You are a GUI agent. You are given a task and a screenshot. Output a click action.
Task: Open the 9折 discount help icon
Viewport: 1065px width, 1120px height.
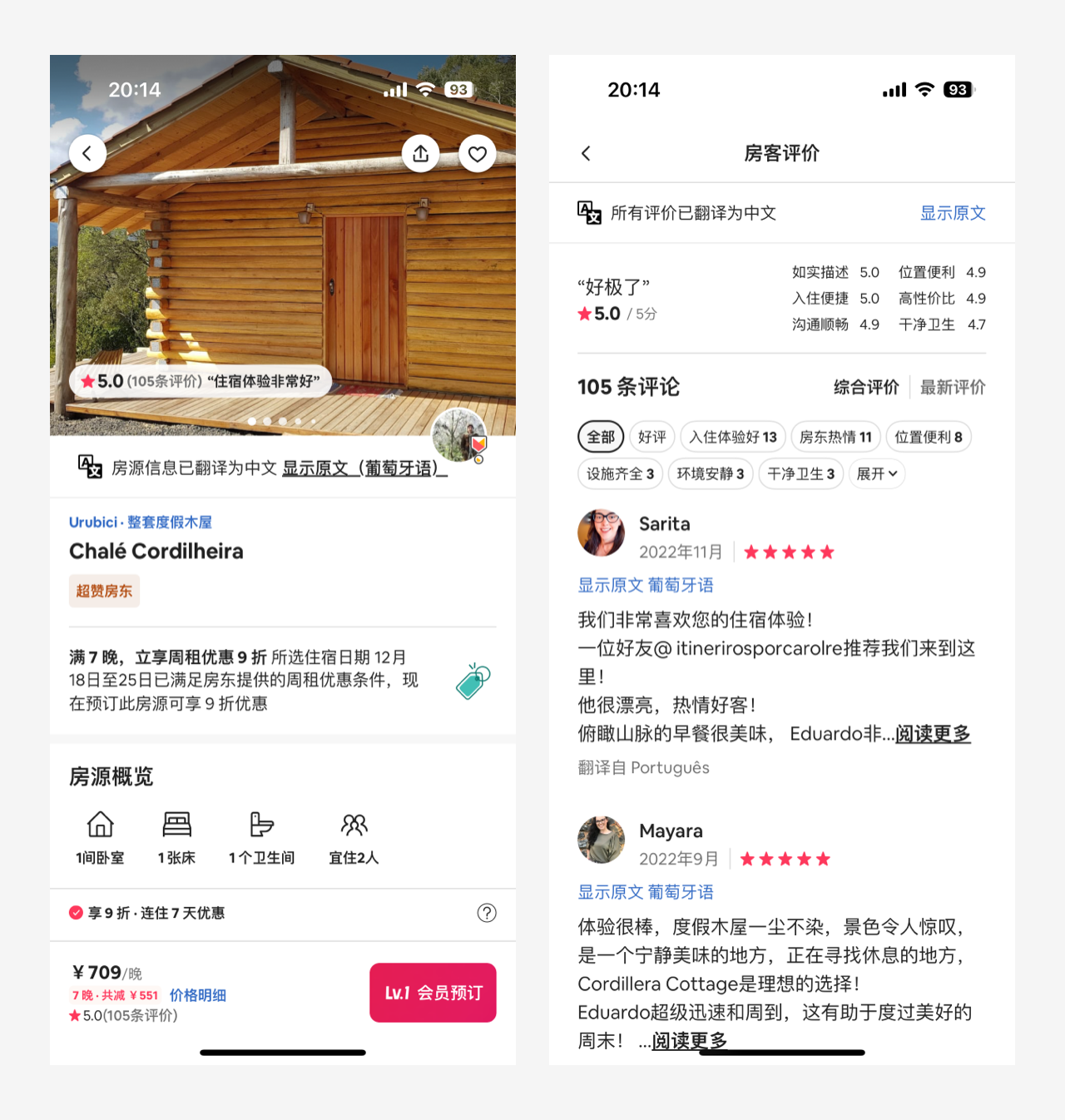(x=487, y=913)
